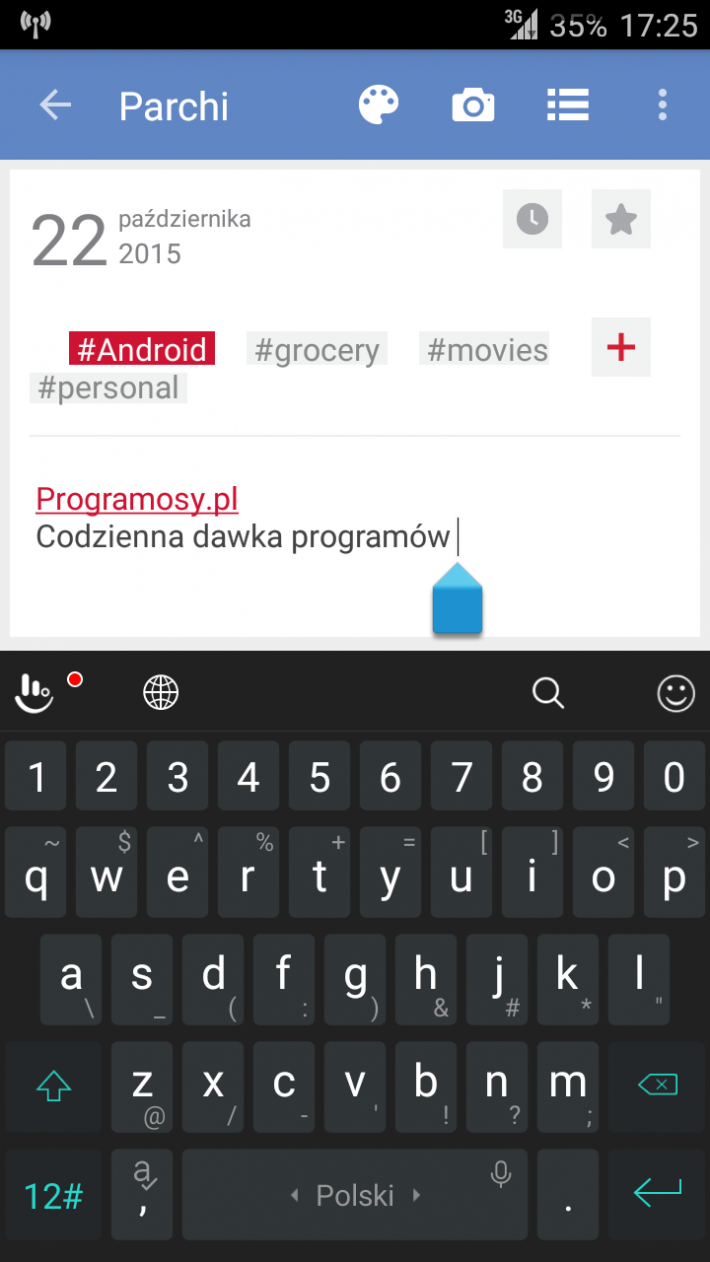Select the #movies tag
This screenshot has width=710, height=1262.
pos(487,350)
